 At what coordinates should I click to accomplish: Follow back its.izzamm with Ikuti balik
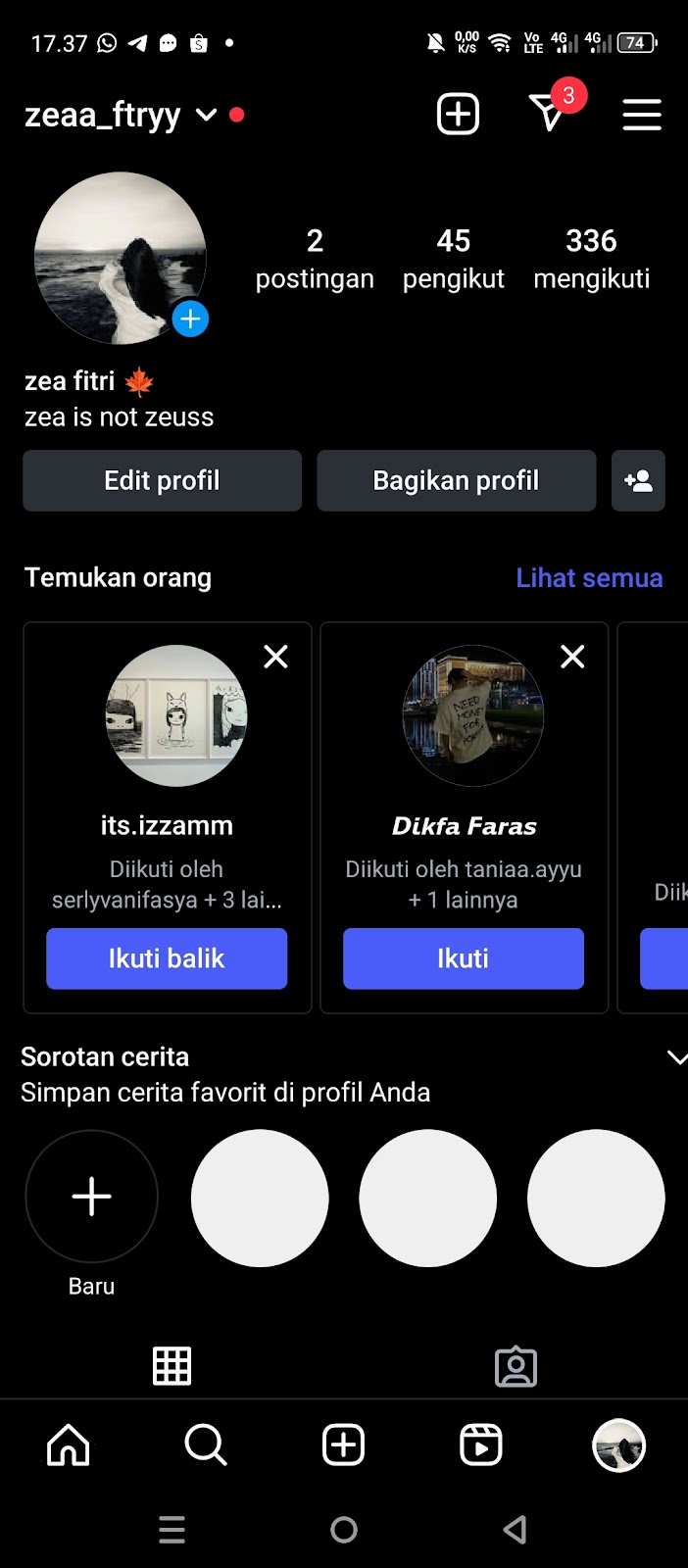point(167,958)
